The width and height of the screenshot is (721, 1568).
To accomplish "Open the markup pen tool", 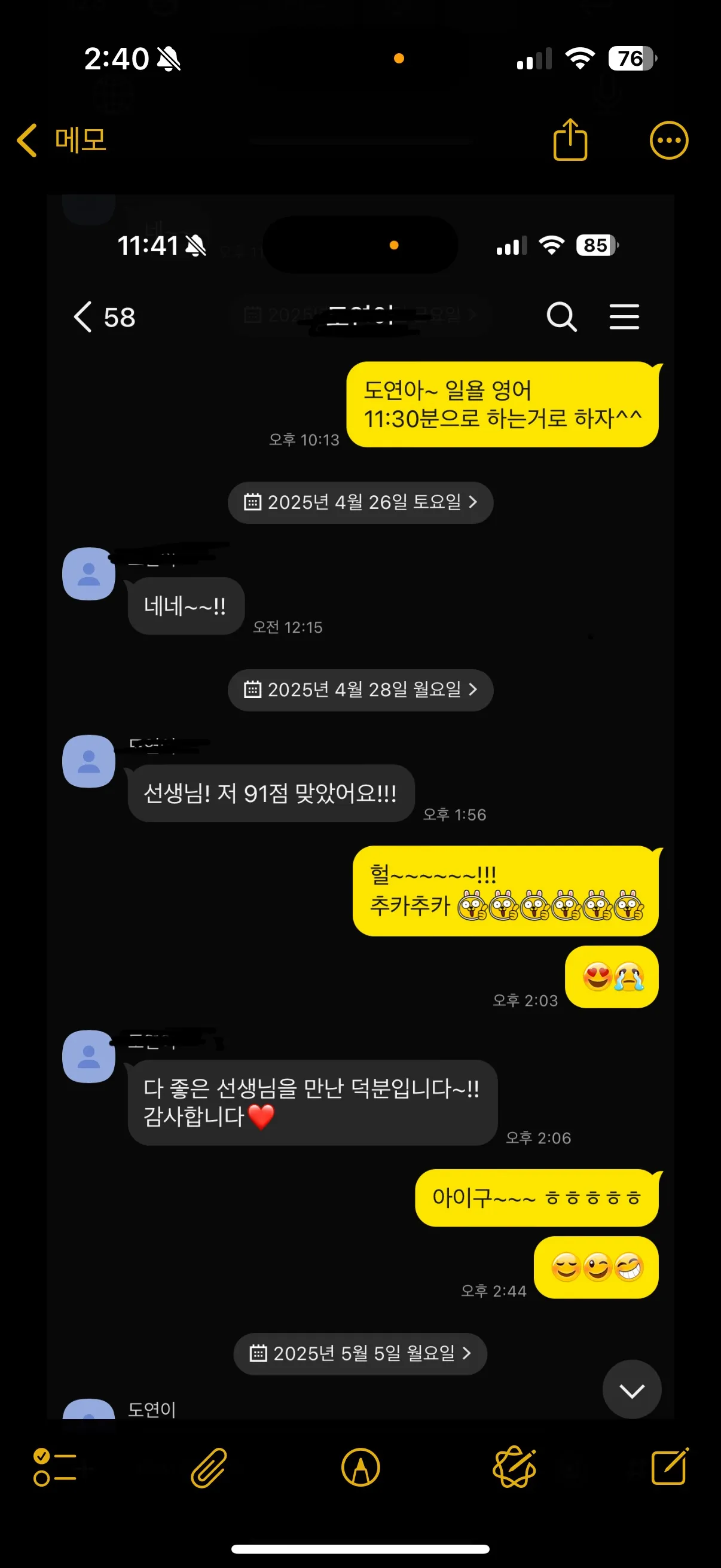I will 360,1467.
